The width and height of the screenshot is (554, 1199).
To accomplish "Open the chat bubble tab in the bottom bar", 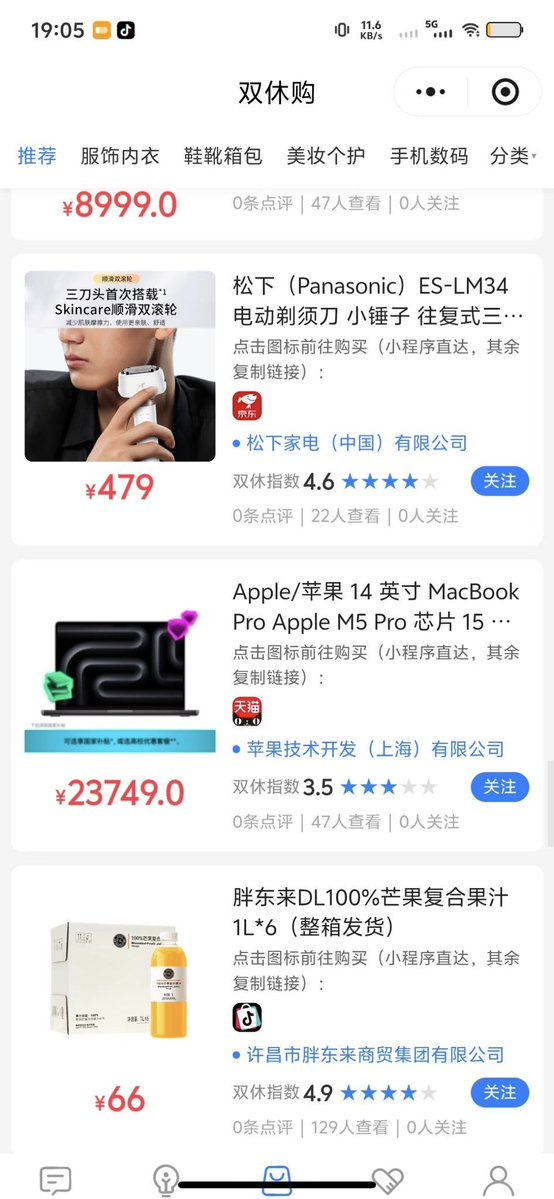I will click(55, 1181).
